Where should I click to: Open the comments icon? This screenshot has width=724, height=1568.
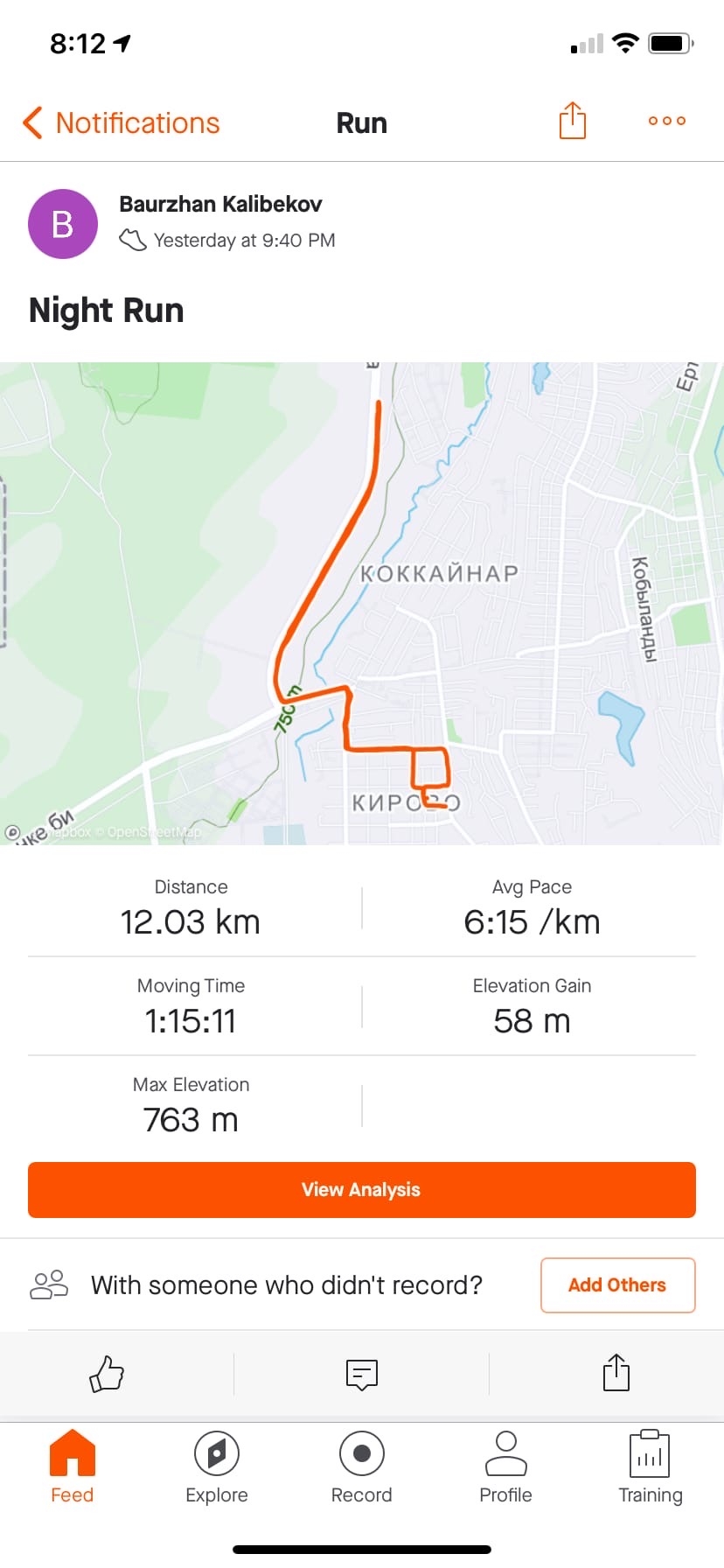pos(362,1374)
